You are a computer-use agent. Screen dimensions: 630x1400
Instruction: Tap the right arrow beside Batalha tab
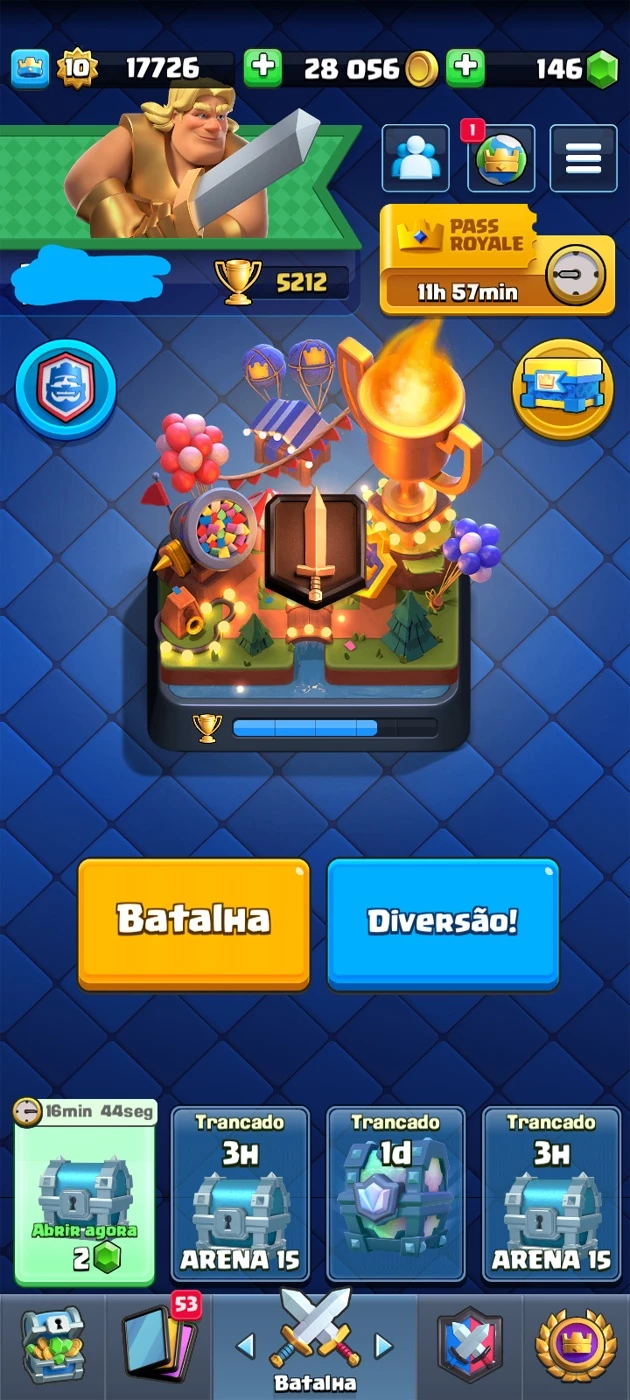point(383,1346)
